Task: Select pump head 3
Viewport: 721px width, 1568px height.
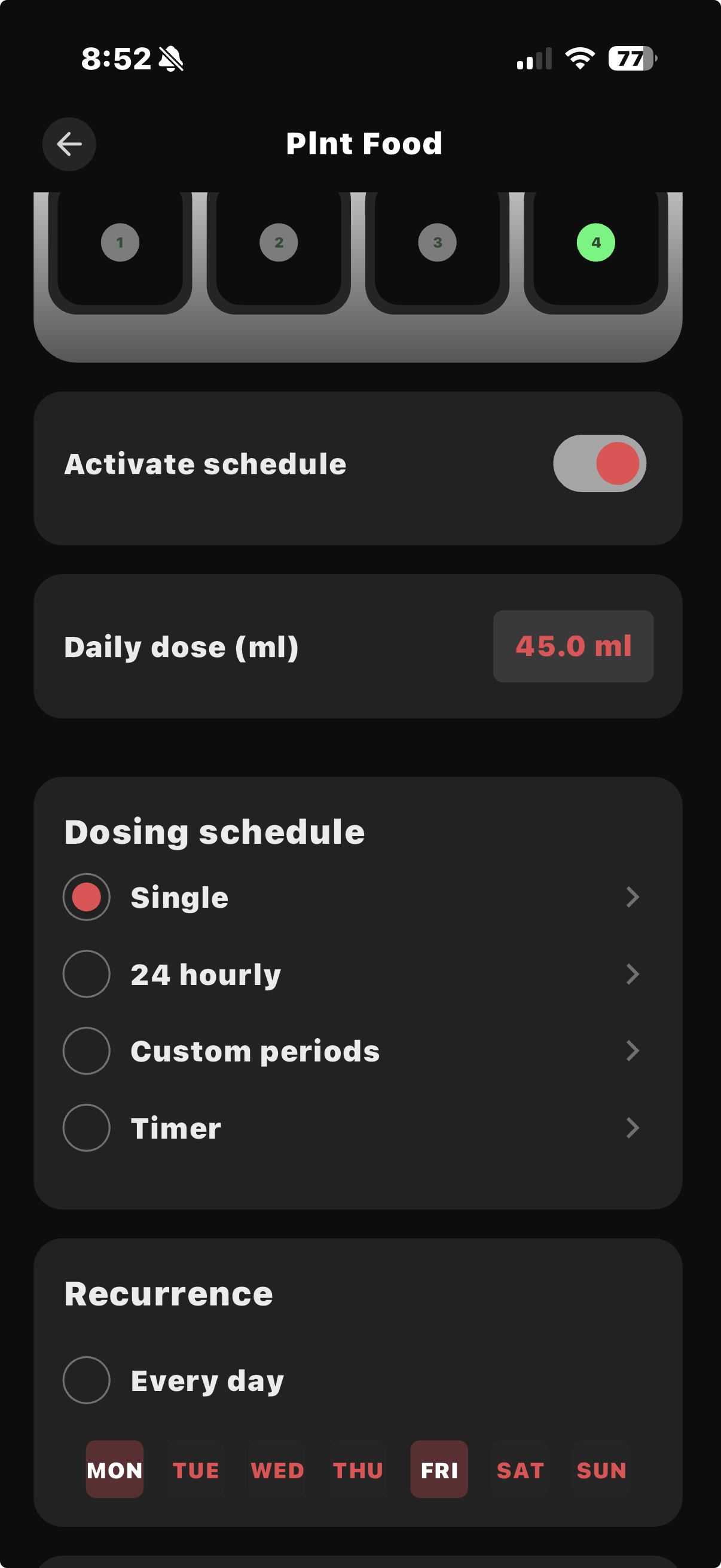Action: [x=437, y=242]
